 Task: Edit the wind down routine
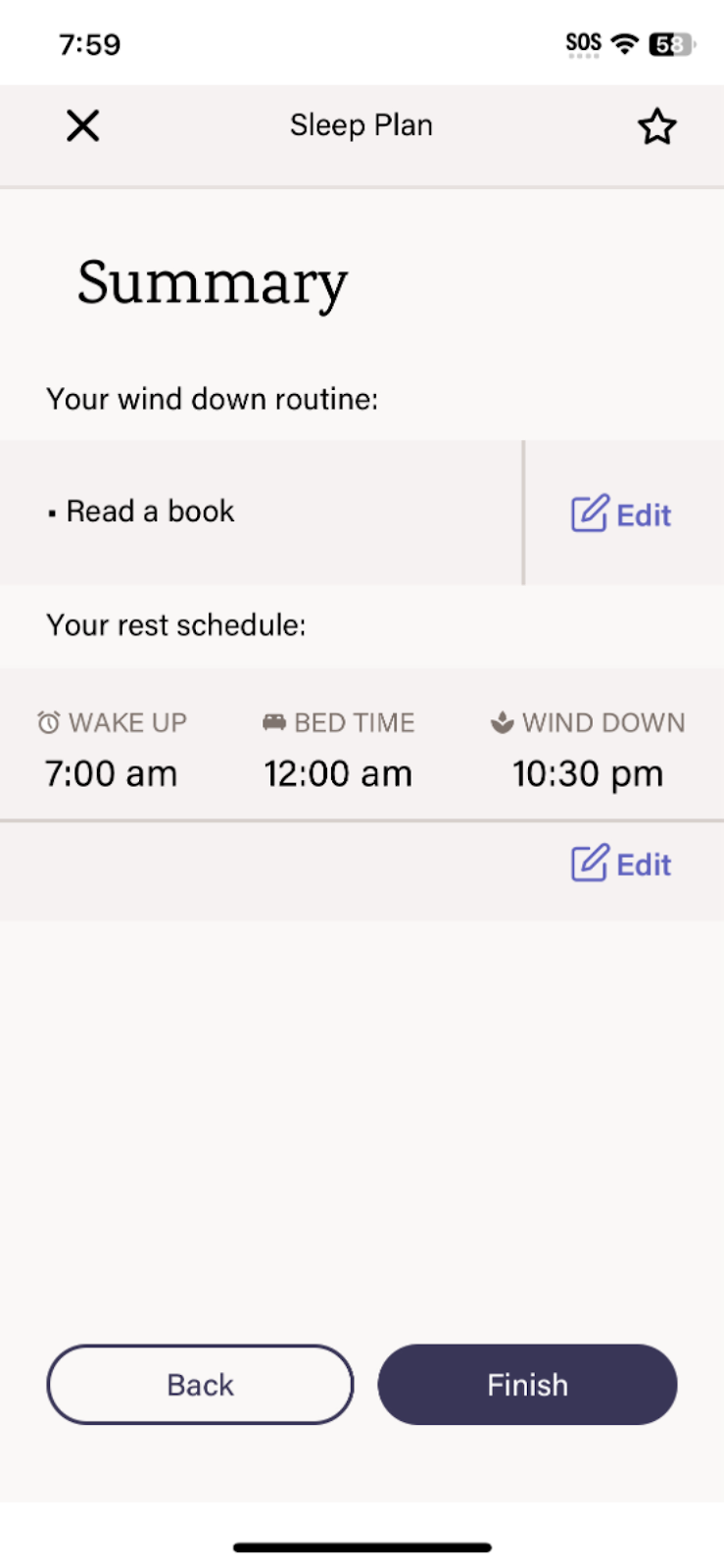621,514
